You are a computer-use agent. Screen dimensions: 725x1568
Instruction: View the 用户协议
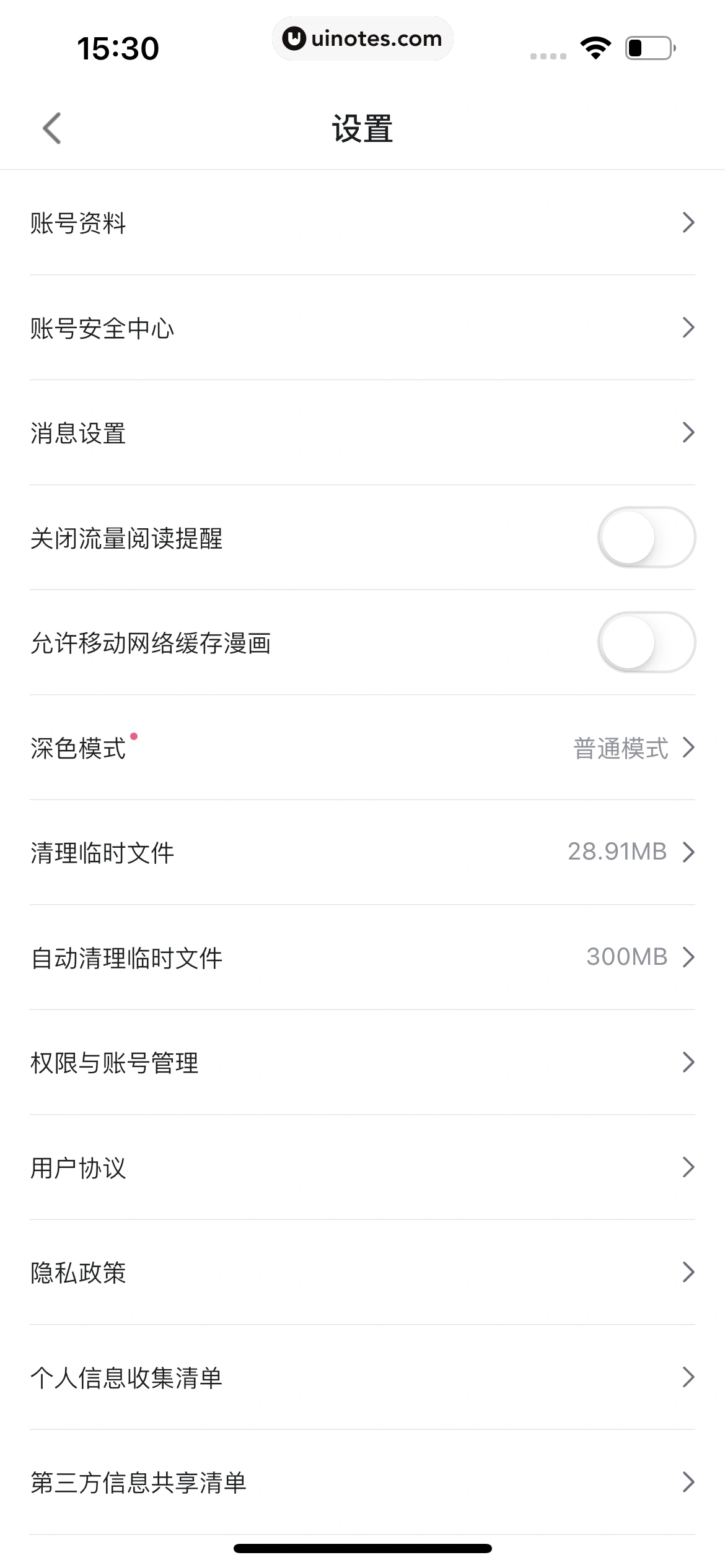(x=362, y=1168)
